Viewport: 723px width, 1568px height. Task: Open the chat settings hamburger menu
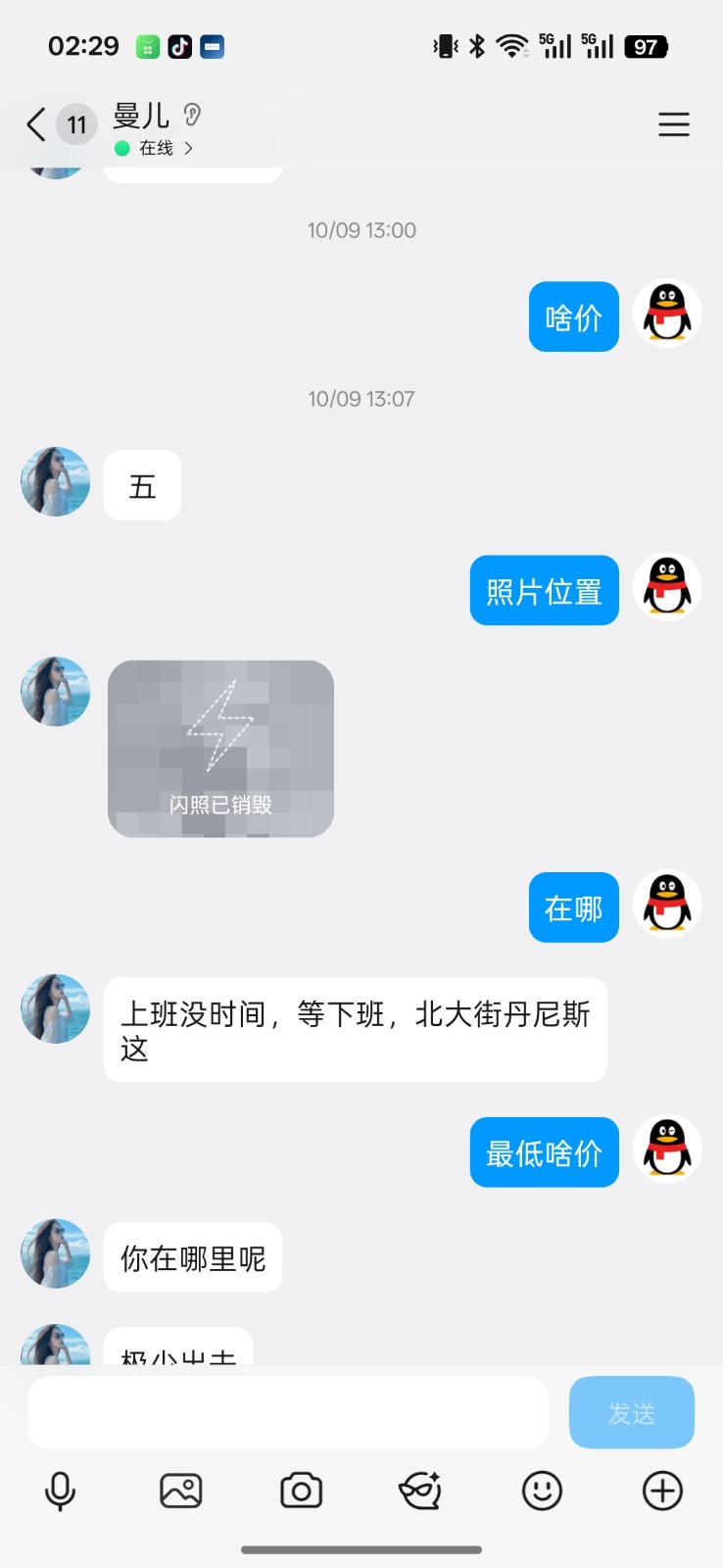pyautogui.click(x=673, y=124)
